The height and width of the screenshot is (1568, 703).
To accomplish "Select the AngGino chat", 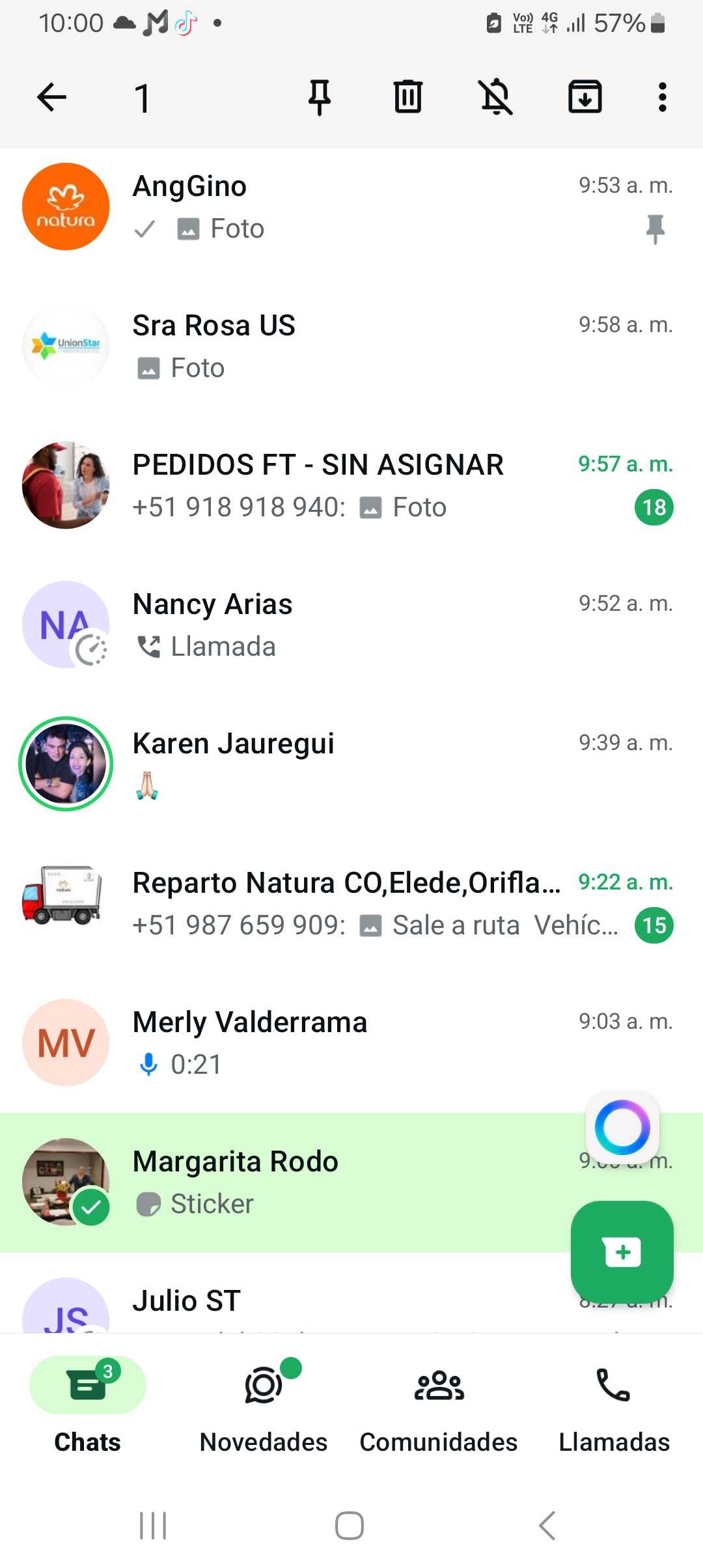I will point(351,207).
